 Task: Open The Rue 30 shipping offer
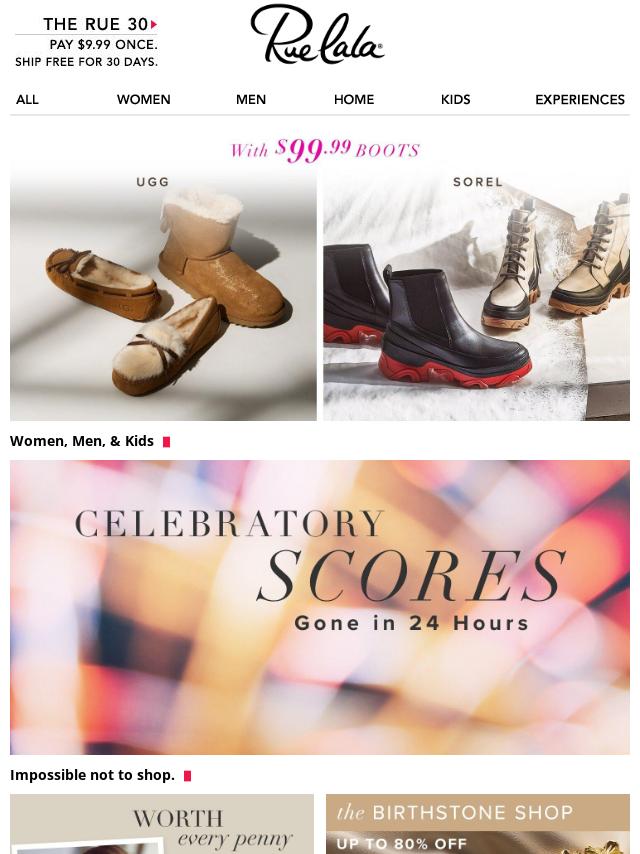click(86, 42)
